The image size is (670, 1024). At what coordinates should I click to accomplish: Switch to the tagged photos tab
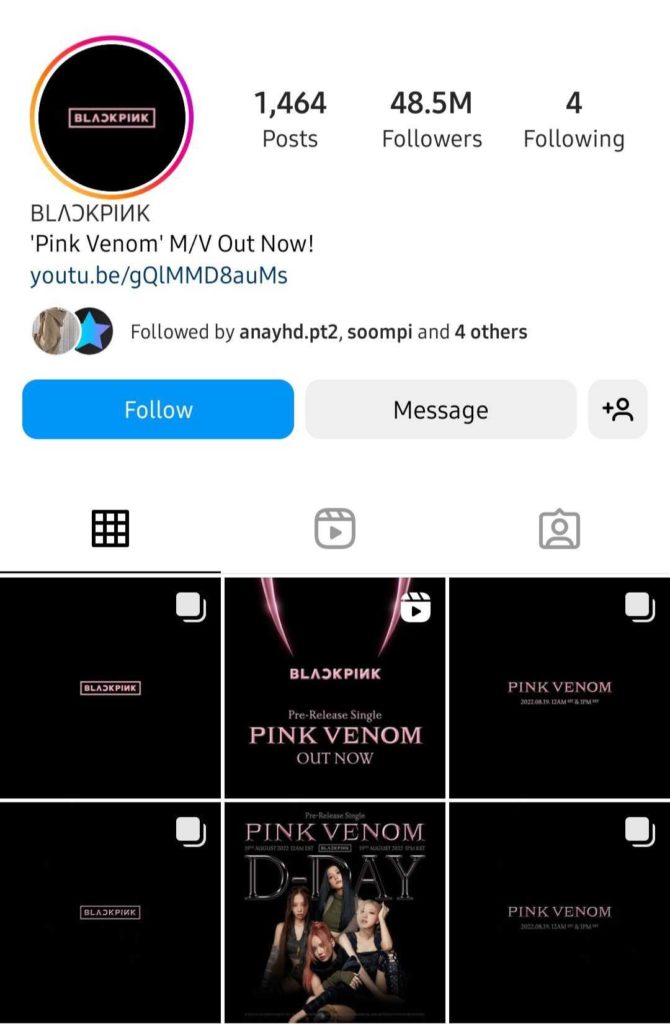tap(559, 528)
